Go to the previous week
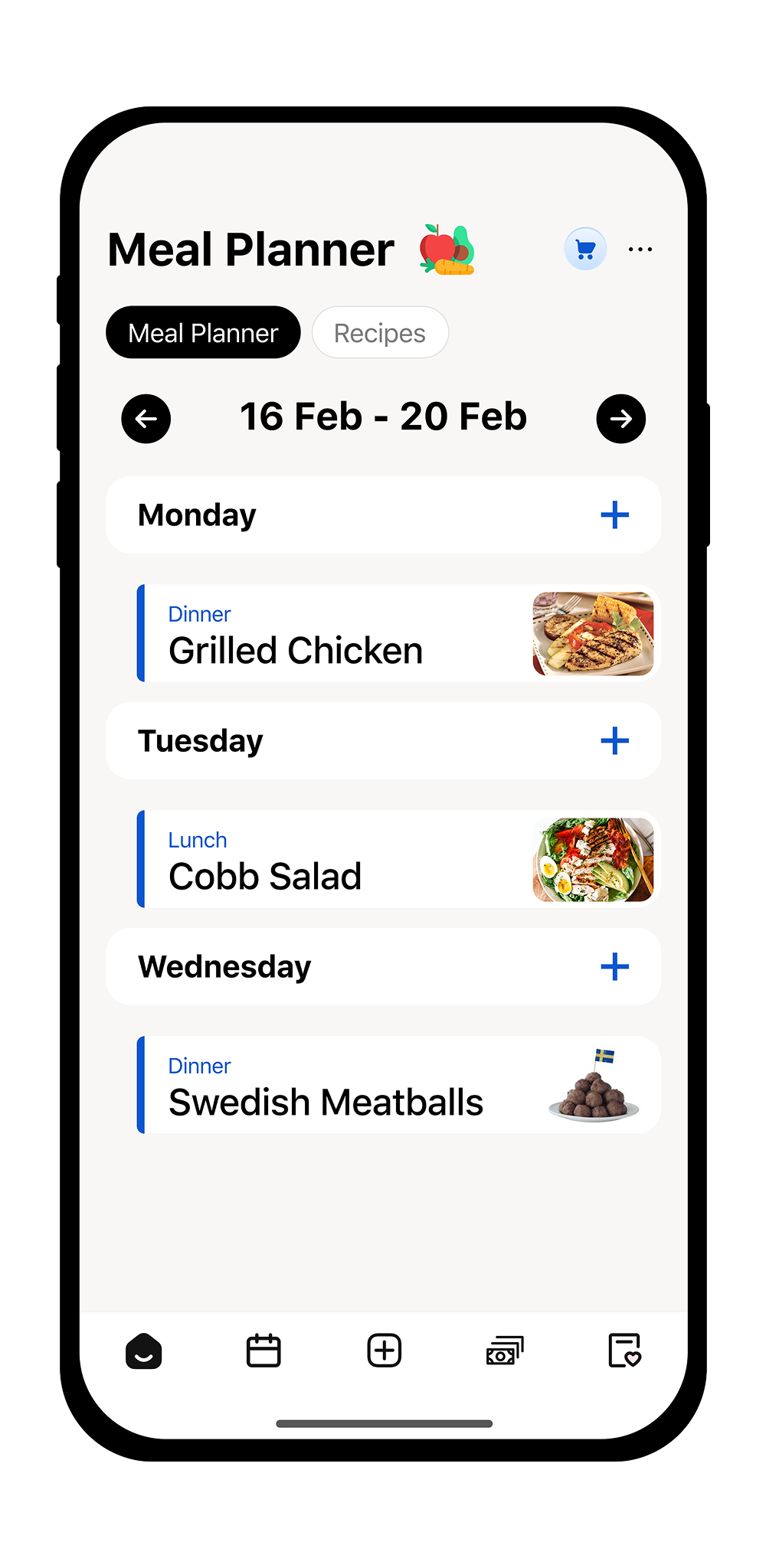This screenshot has height=1568, width=766. 146,419
